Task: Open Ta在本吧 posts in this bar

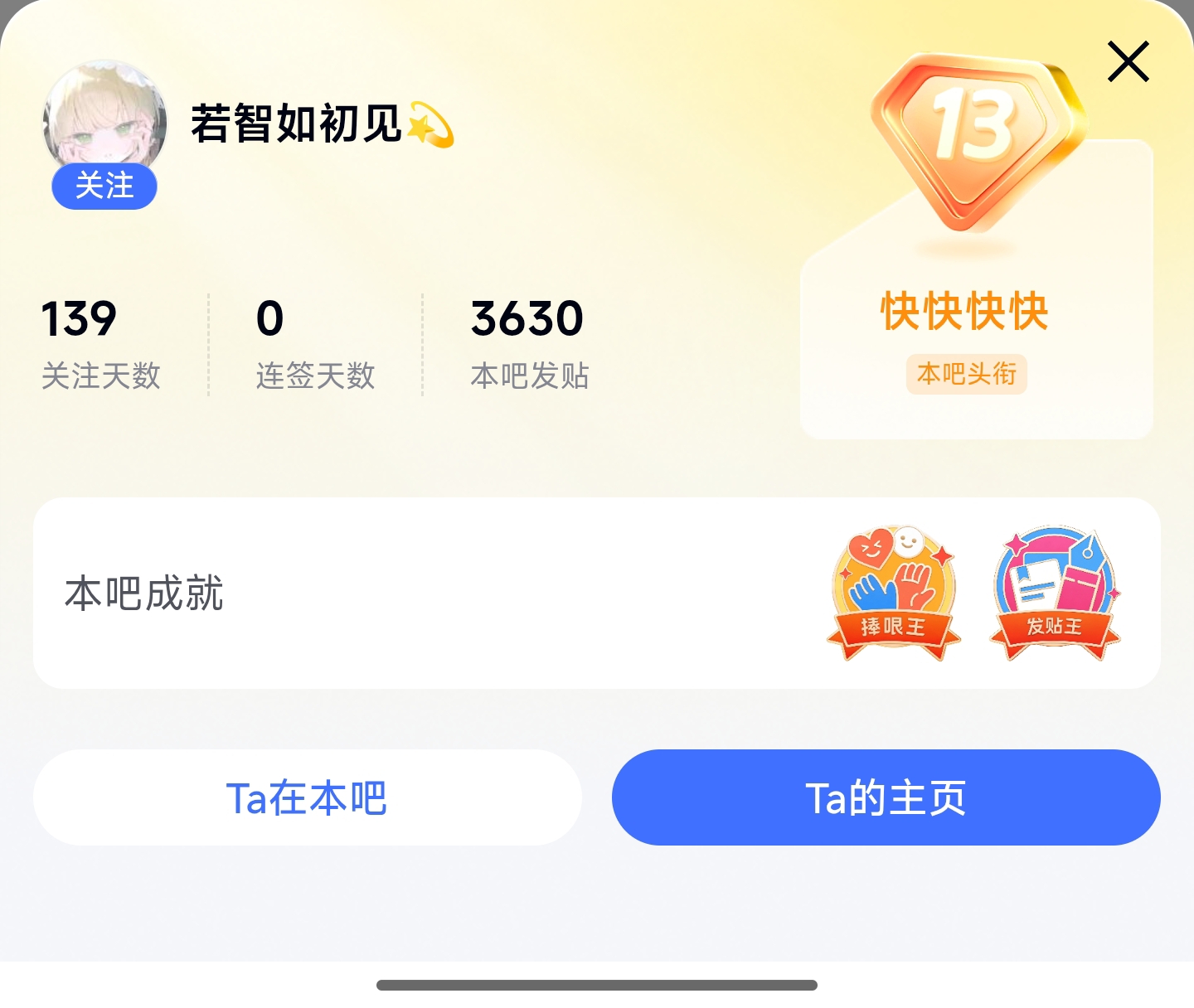Action: [x=307, y=797]
